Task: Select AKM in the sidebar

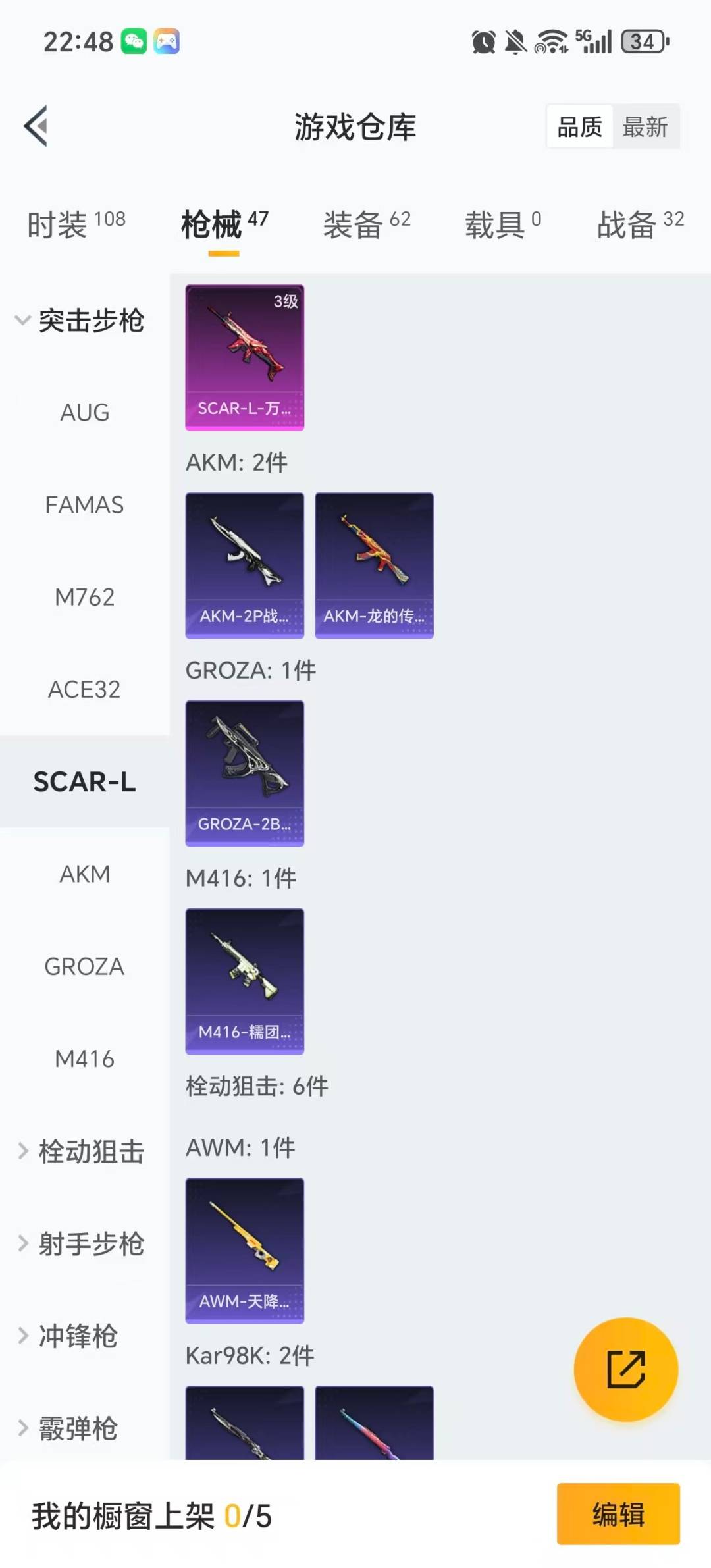Action: [84, 874]
